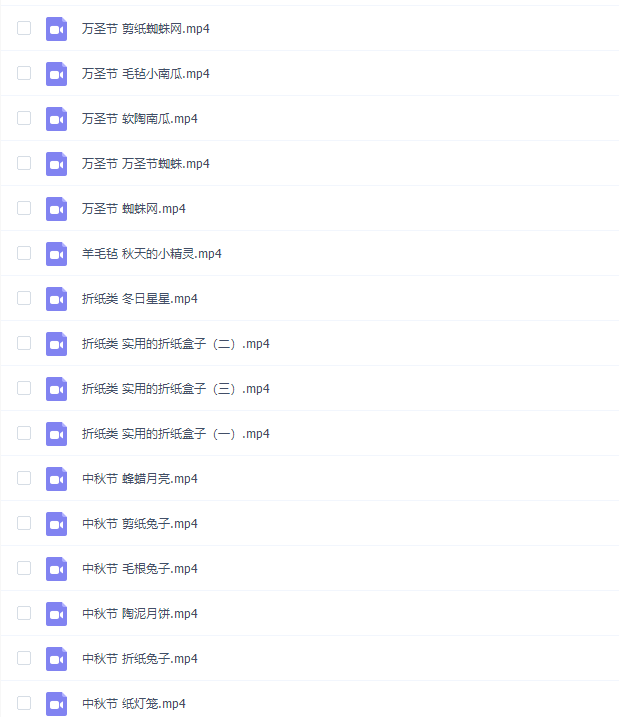619x717 pixels.
Task: Open 折纸类 冬日星星.mp4
Action: tap(139, 299)
